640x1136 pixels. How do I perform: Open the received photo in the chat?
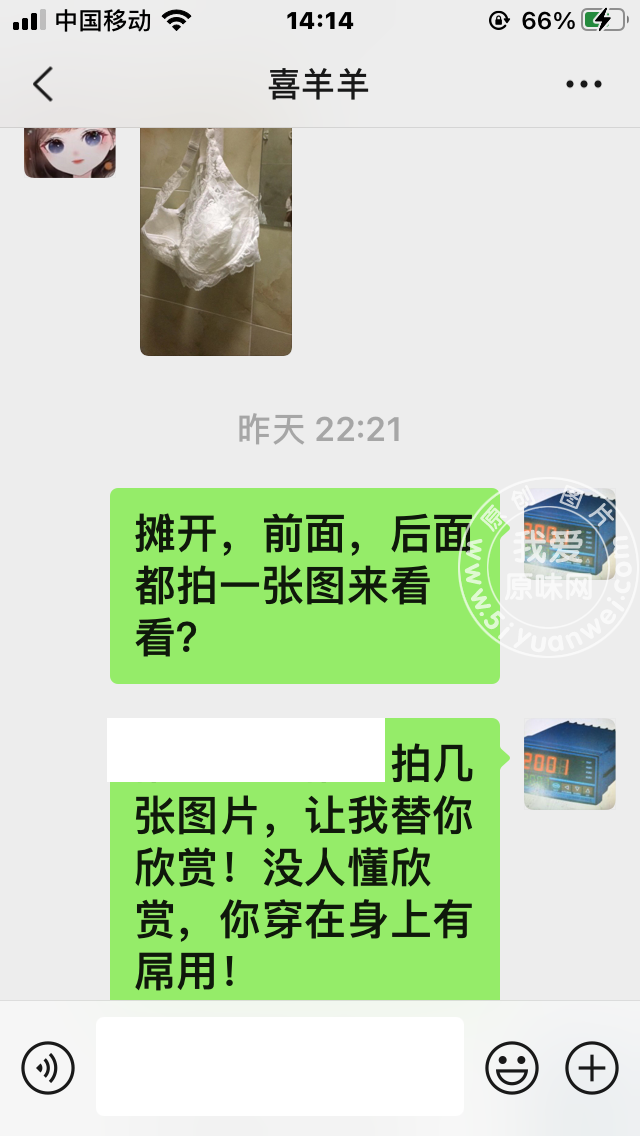(215, 240)
